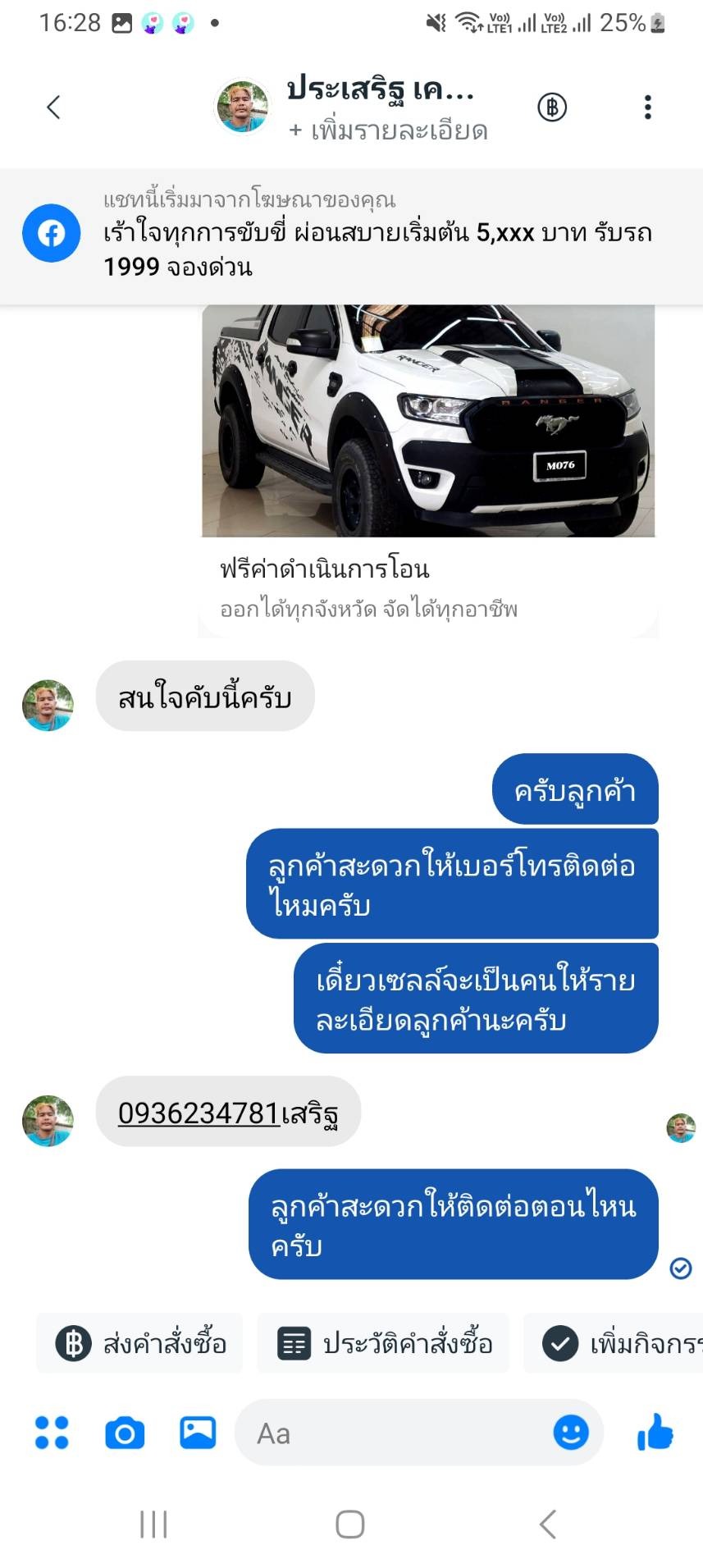Image resolution: width=703 pixels, height=1568 pixels.
Task: Open the photo gallery picker
Action: pos(198,1433)
